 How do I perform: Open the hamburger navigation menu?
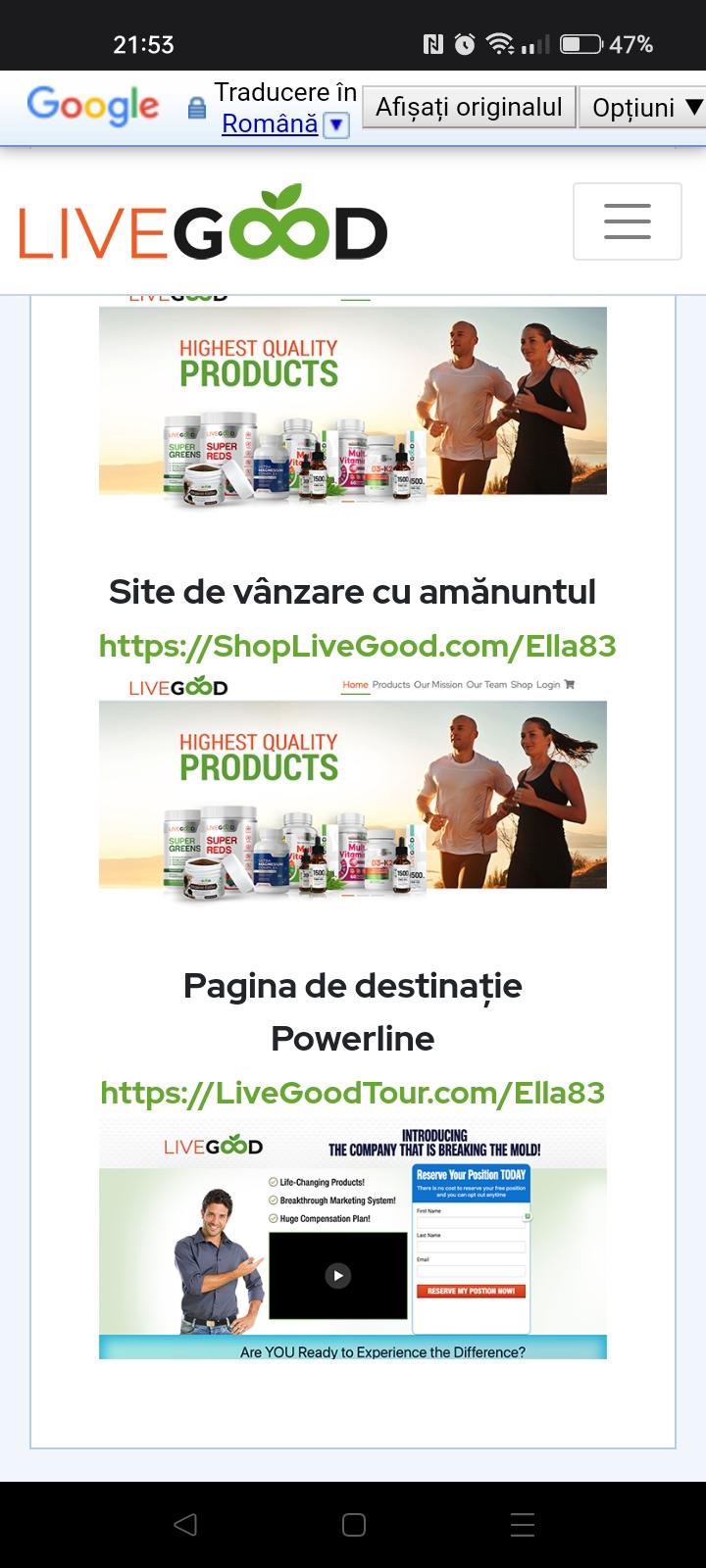point(627,221)
